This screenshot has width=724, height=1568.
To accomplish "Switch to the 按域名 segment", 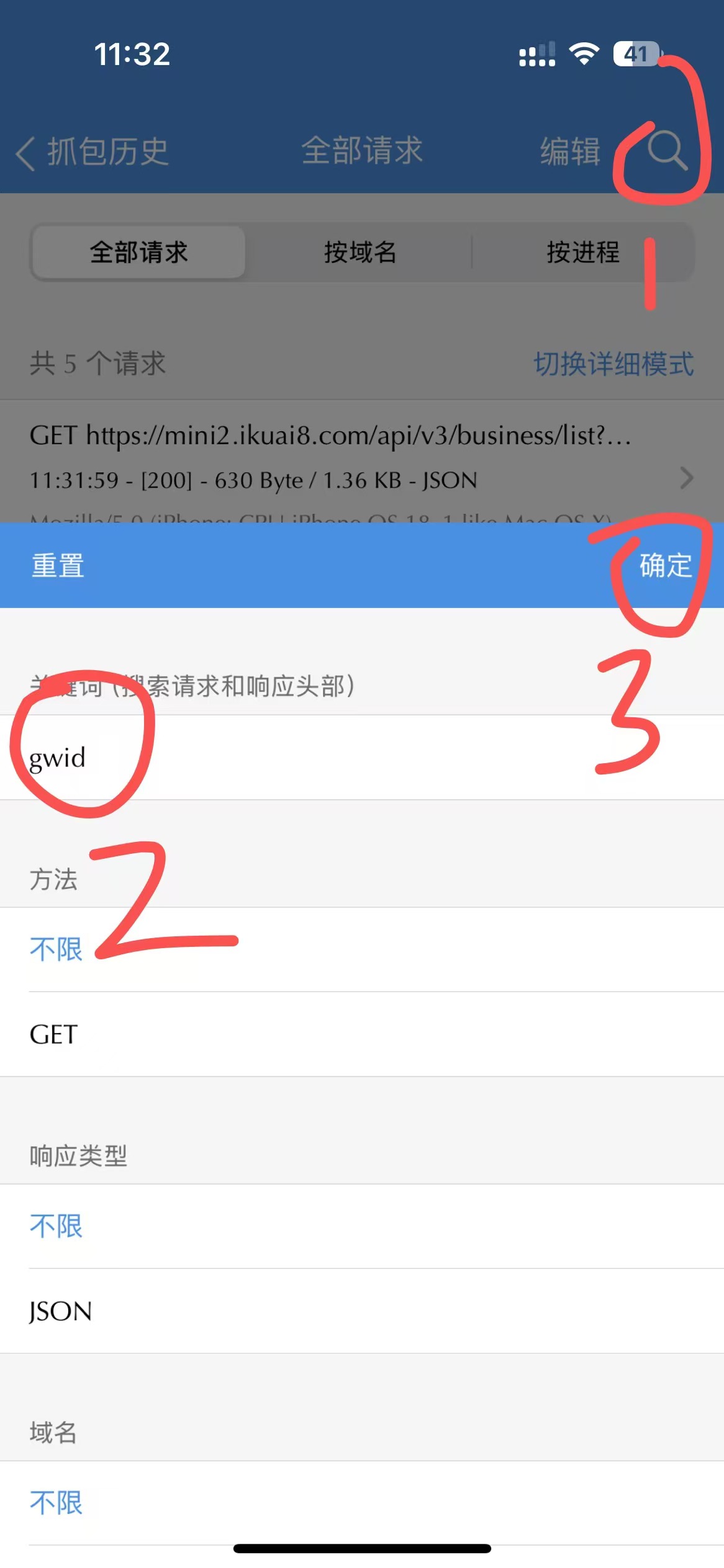I will [360, 253].
